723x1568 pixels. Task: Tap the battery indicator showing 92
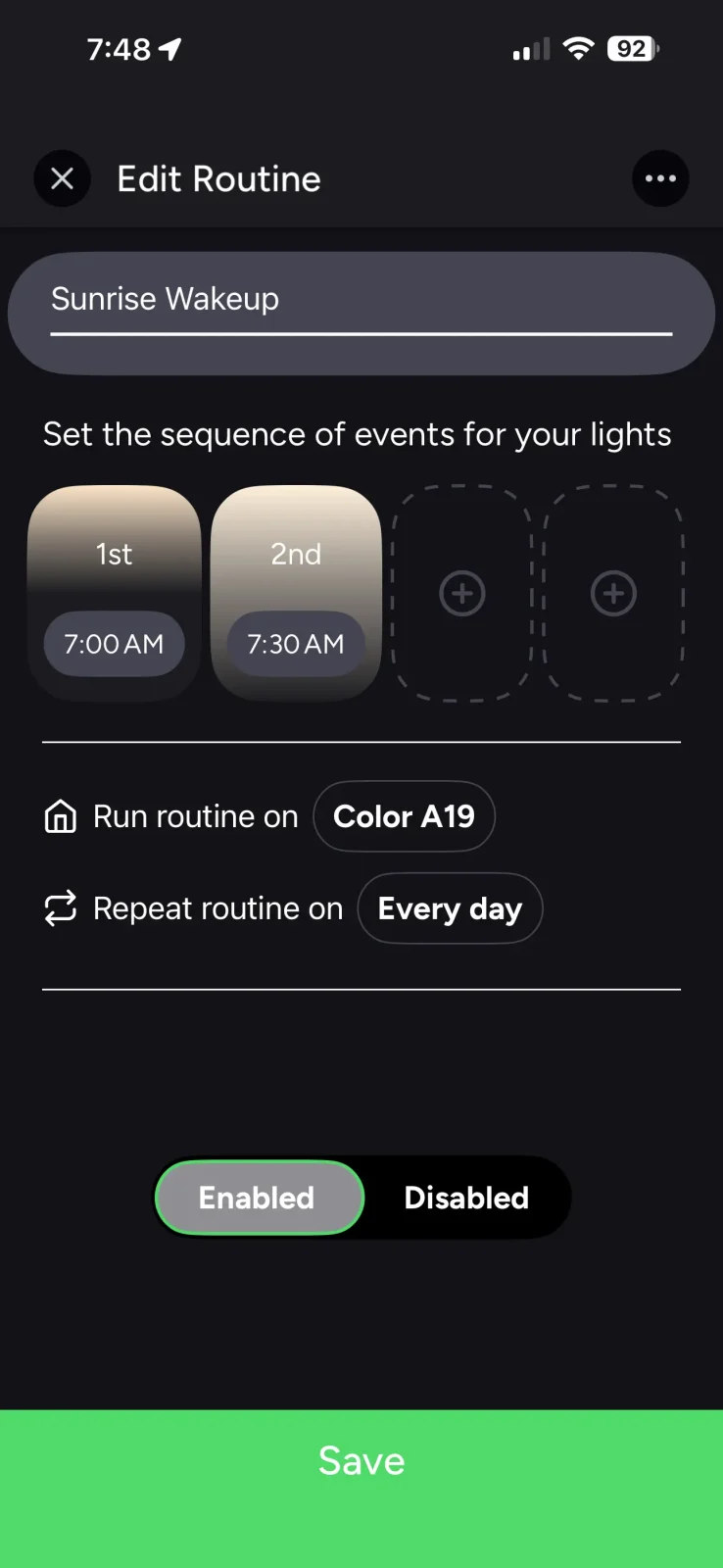[631, 48]
